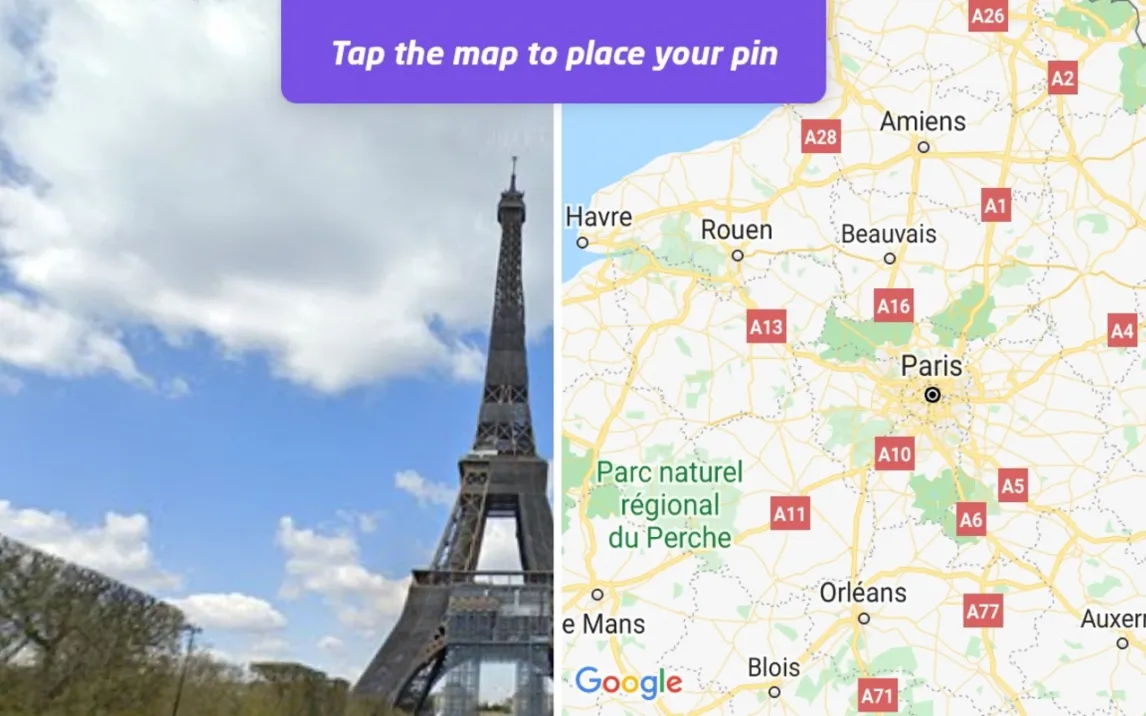Place your pin on Paris on the map
The width and height of the screenshot is (1146, 716).
click(x=932, y=395)
